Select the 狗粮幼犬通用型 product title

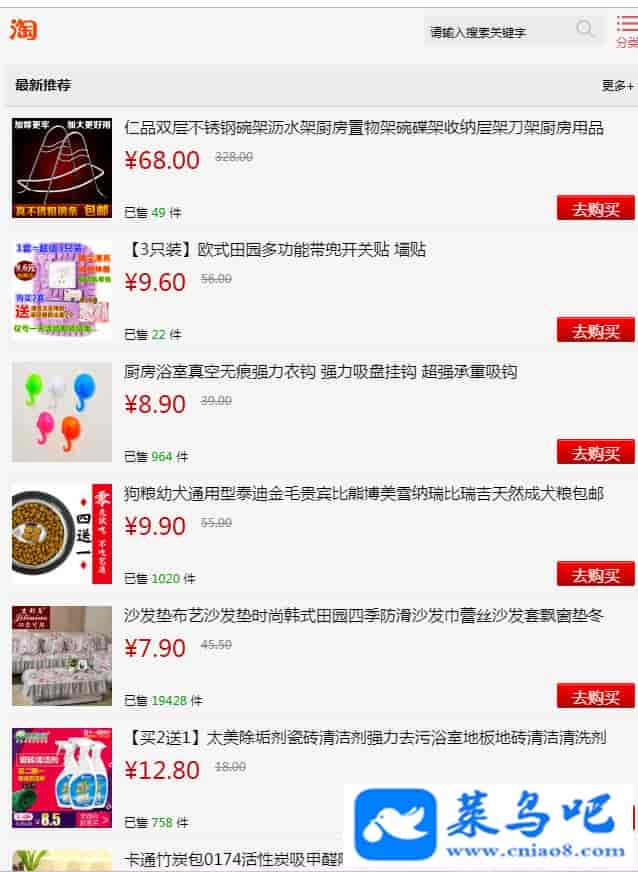pyautogui.click(x=364, y=494)
